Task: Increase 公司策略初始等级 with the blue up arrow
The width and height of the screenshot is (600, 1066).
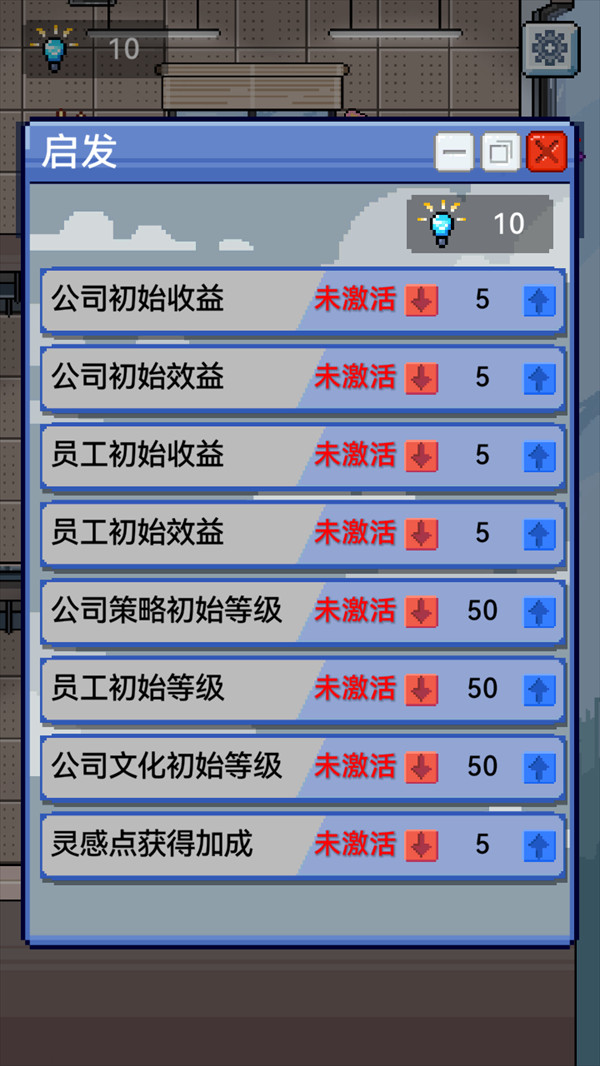Action: pyautogui.click(x=539, y=612)
